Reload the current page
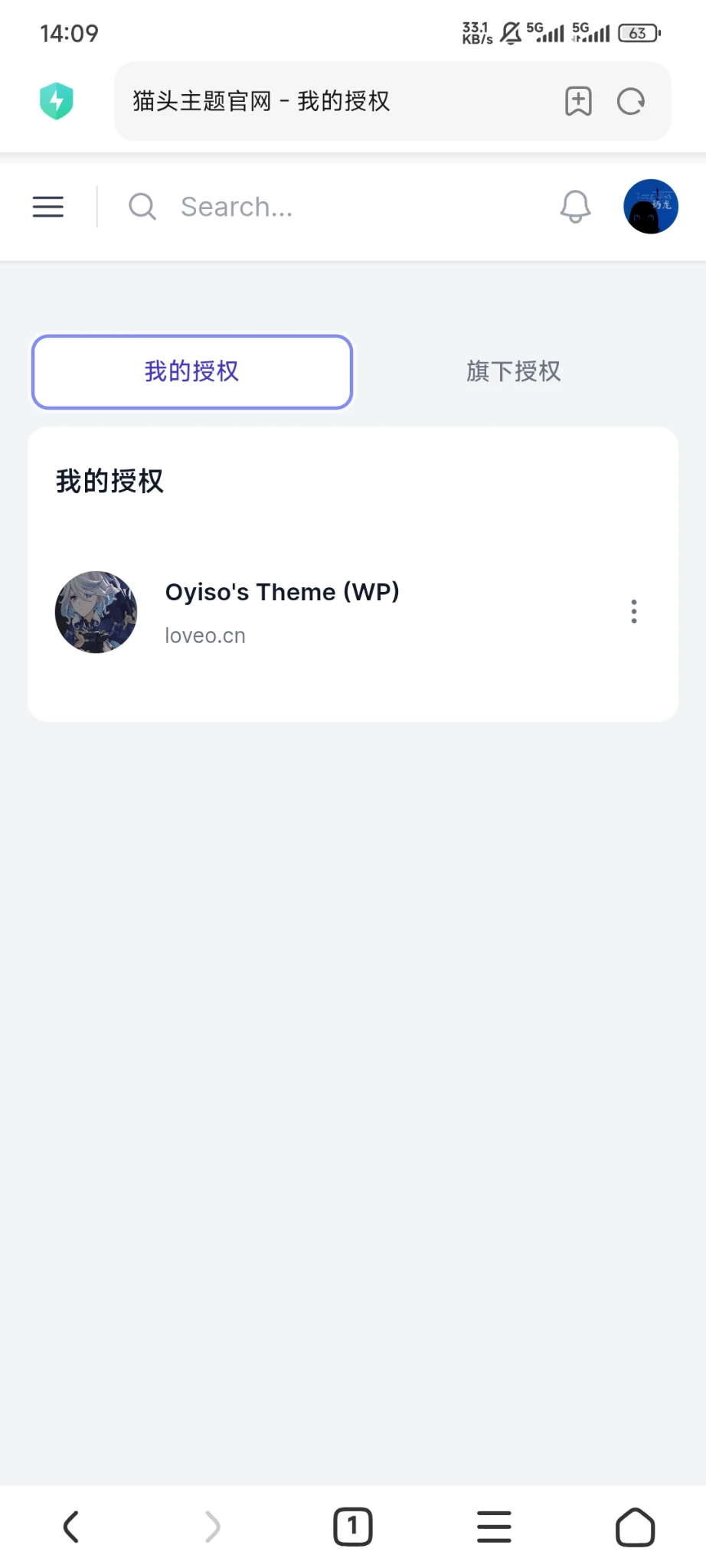This screenshot has height=1568, width=706. (631, 101)
